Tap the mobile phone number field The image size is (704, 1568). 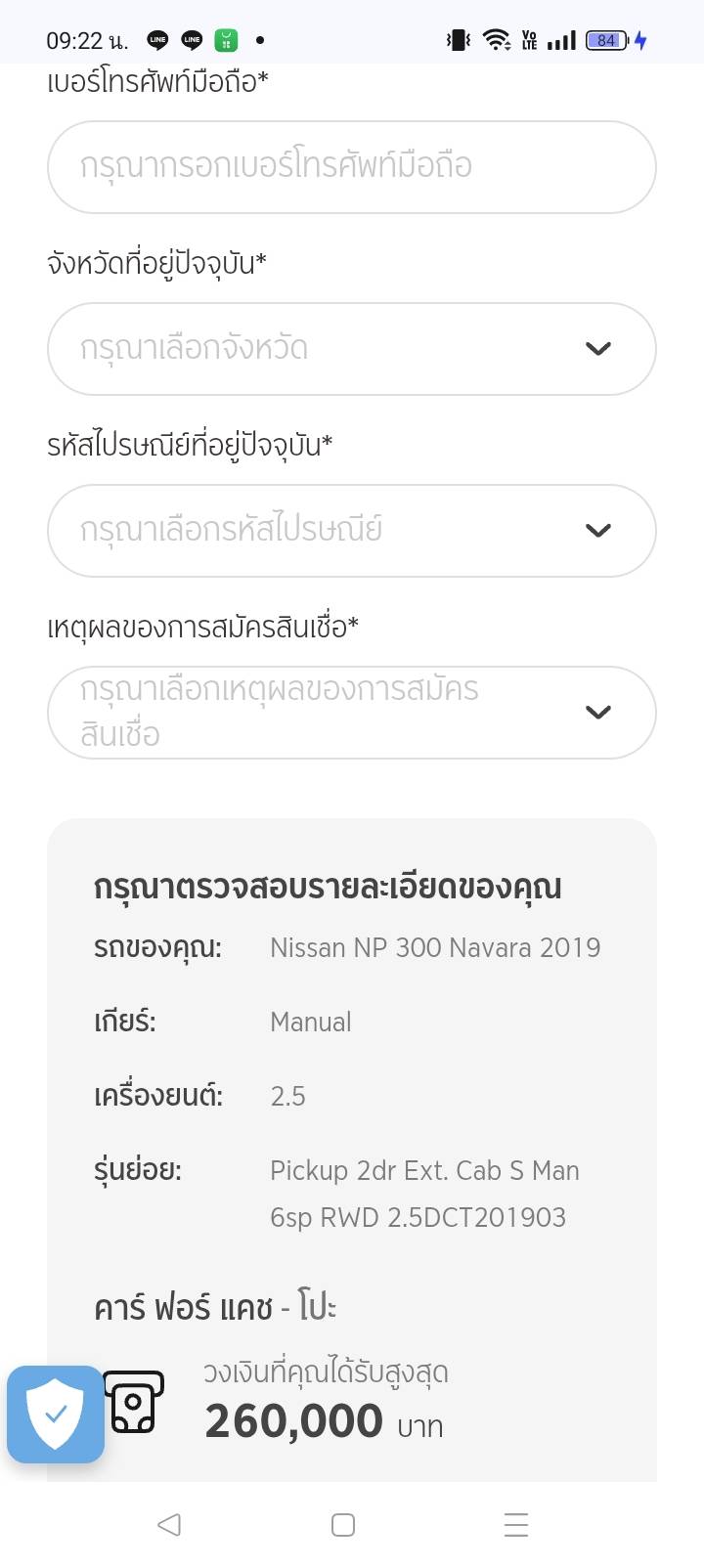(x=351, y=167)
